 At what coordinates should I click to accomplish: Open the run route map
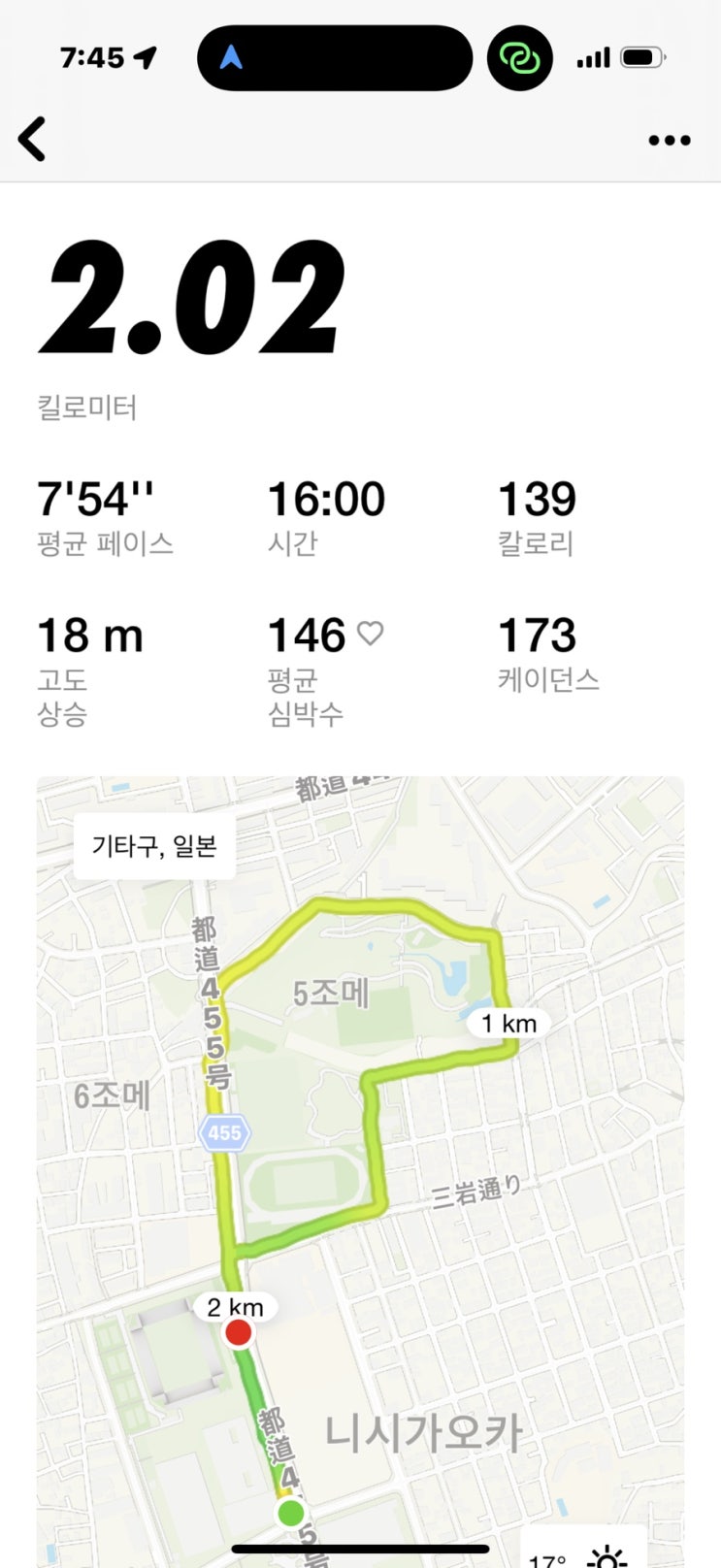tap(360, 1171)
